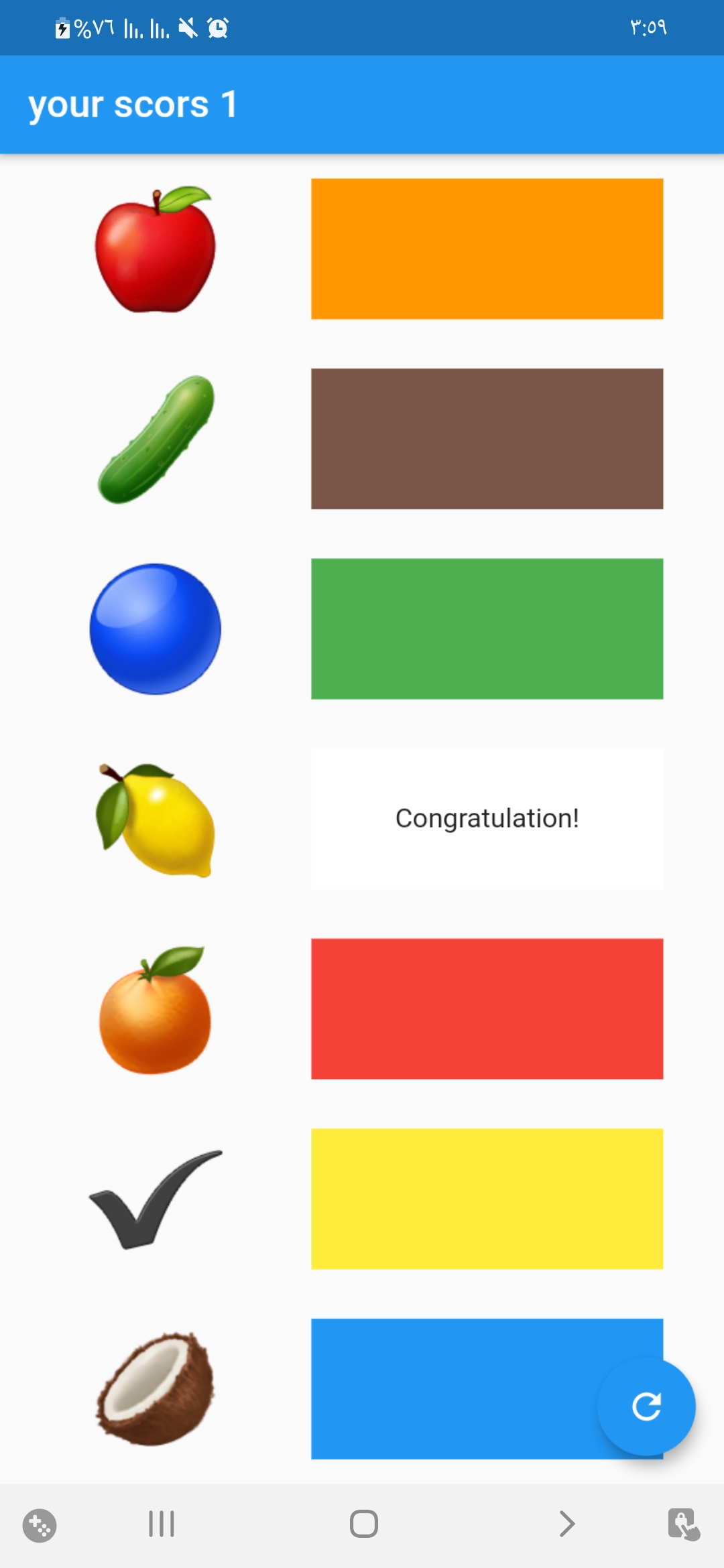This screenshot has width=724, height=1568.
Task: Tap the refresh floating action button
Action: 646,1407
